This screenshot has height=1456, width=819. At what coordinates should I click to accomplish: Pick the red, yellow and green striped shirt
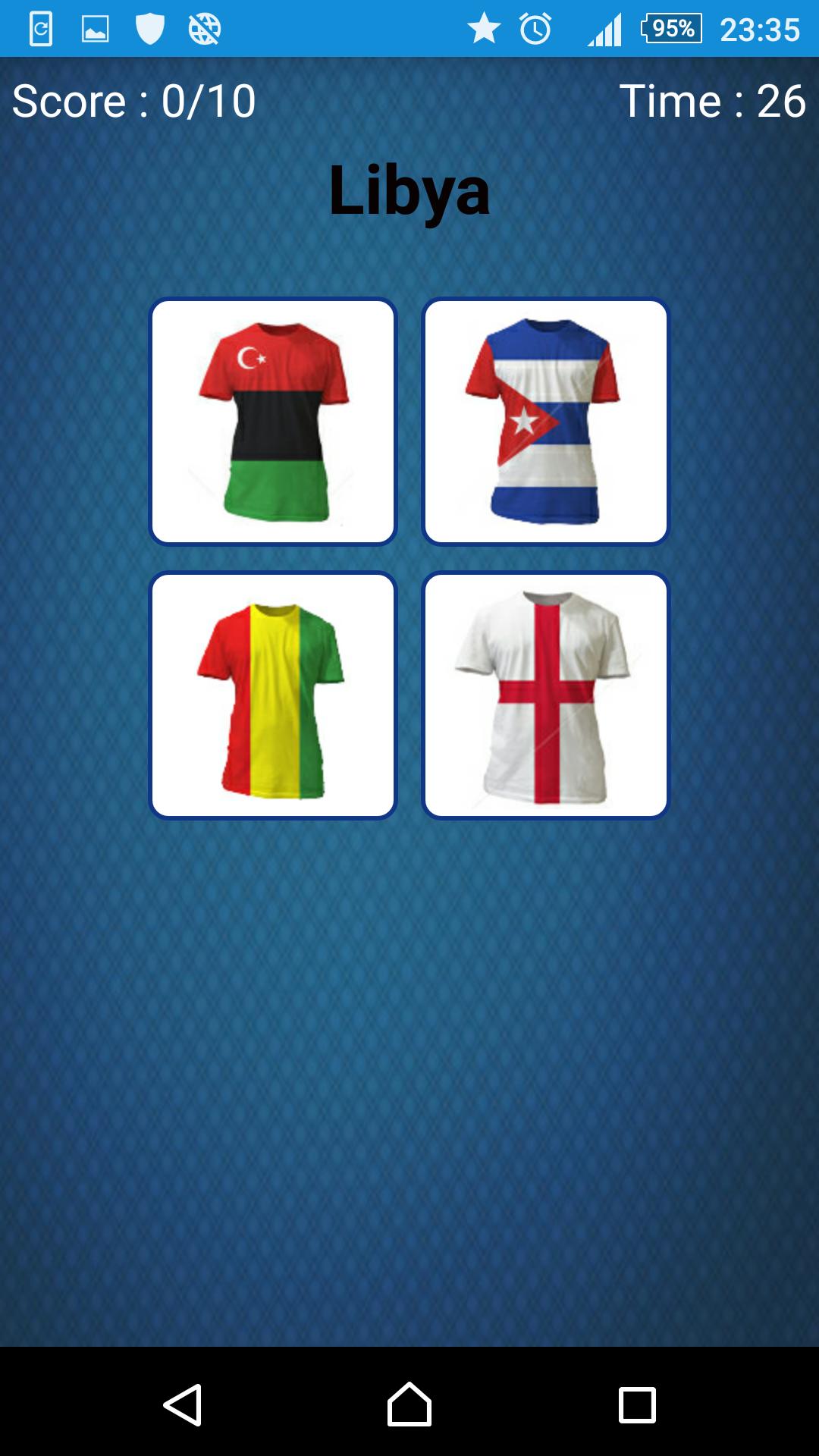(273, 695)
